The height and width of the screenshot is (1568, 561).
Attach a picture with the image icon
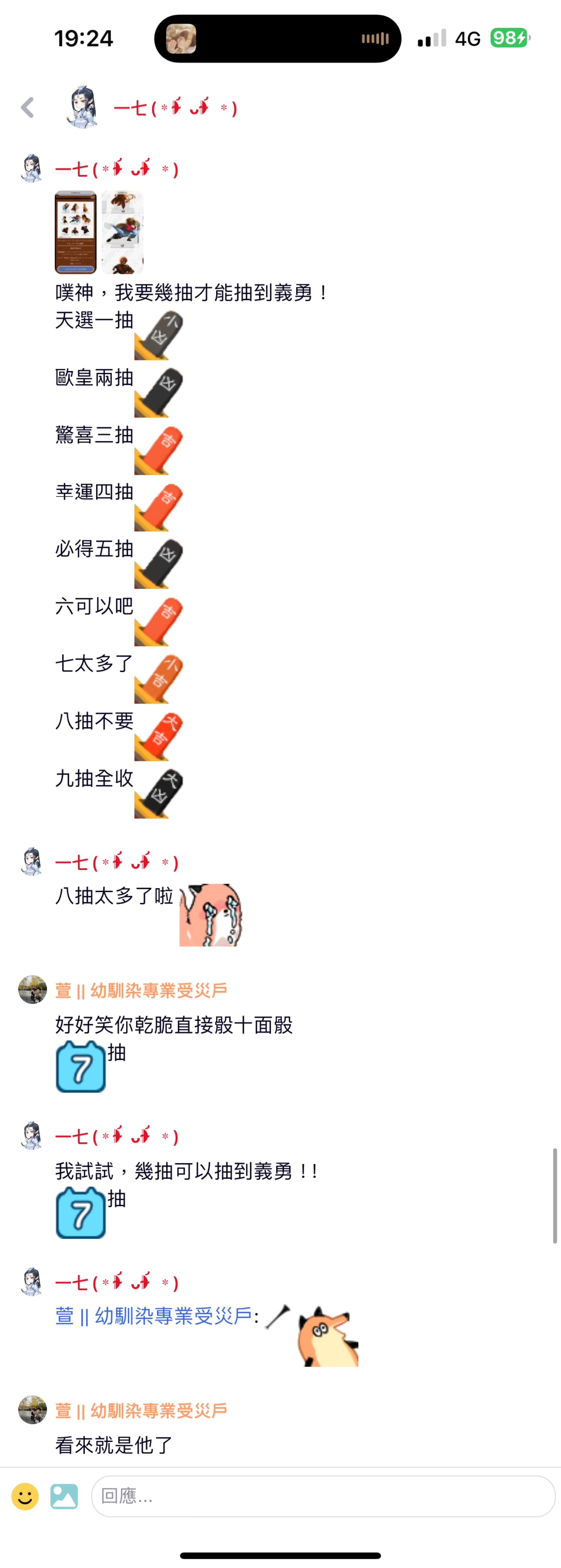(64, 1495)
